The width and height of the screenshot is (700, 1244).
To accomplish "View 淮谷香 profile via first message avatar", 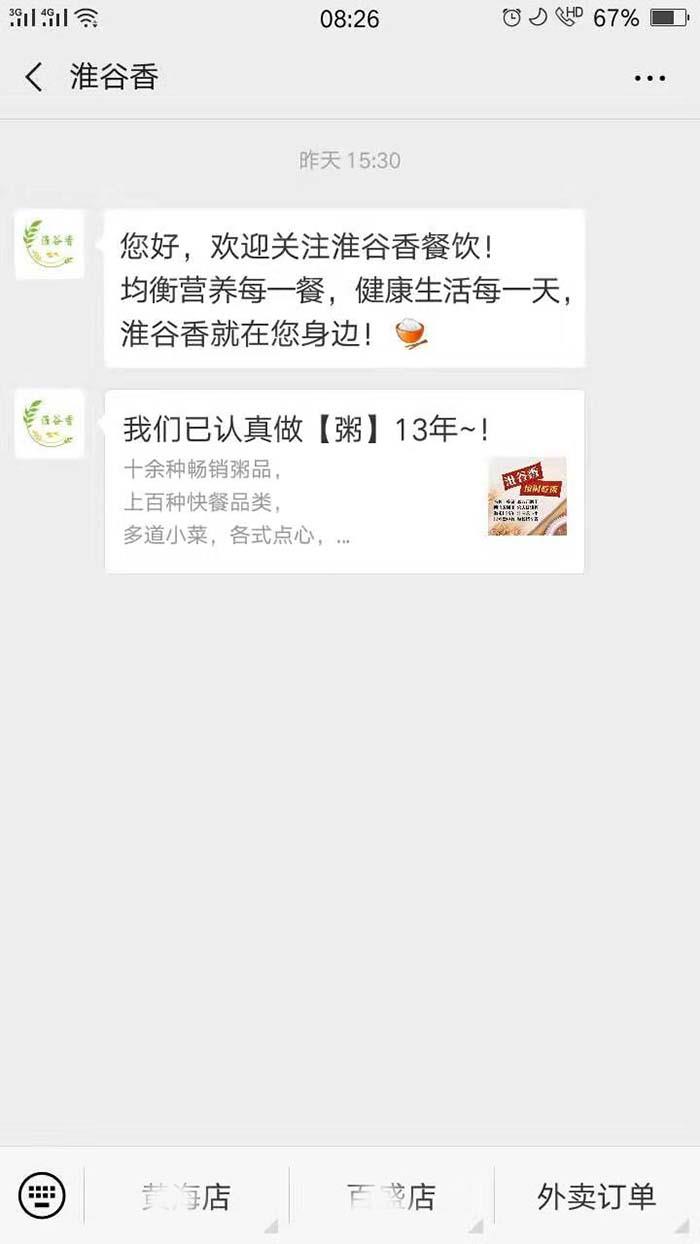I will [49, 244].
